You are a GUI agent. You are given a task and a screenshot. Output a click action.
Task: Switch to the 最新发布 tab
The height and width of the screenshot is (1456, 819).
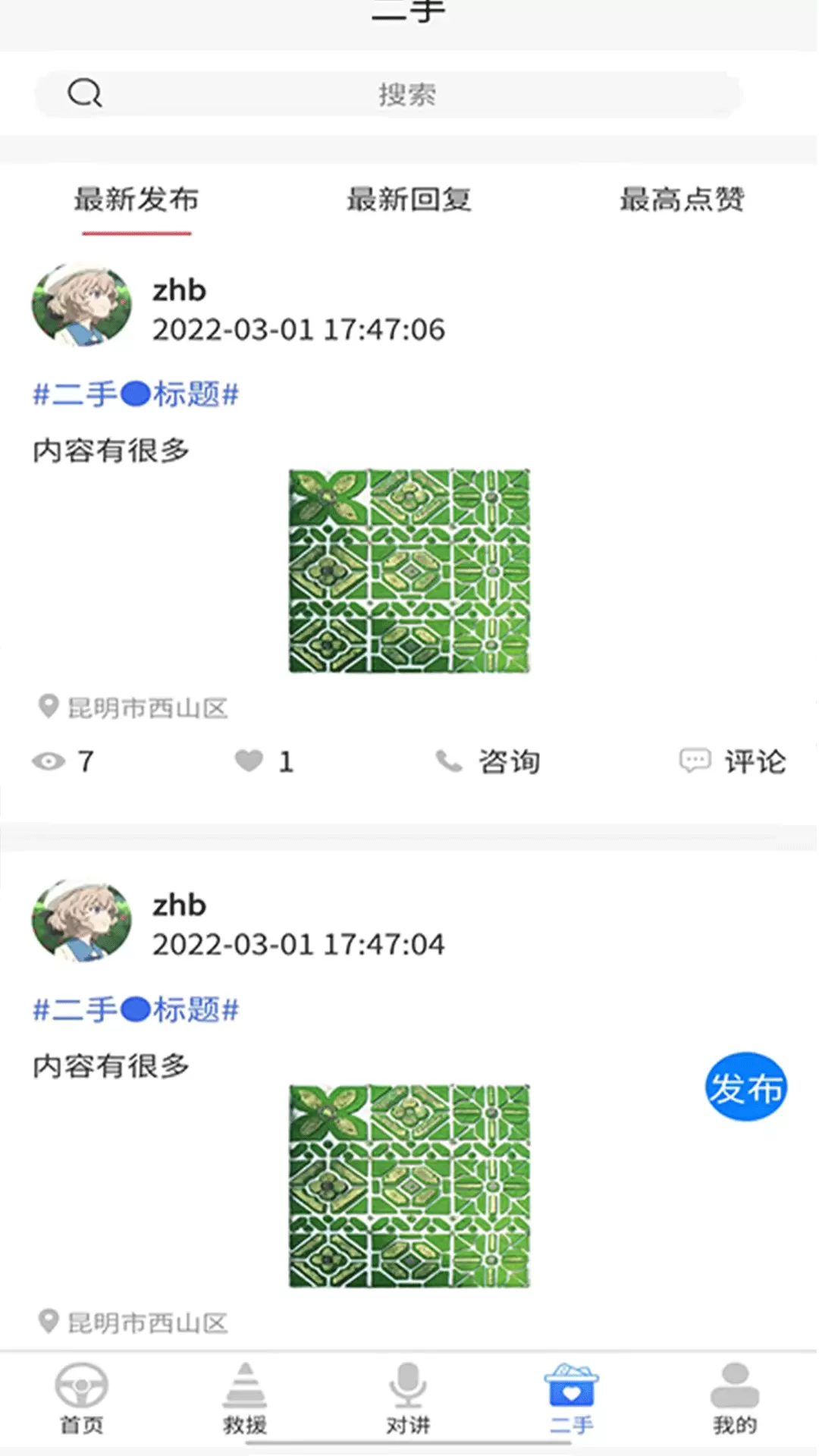[x=136, y=200]
